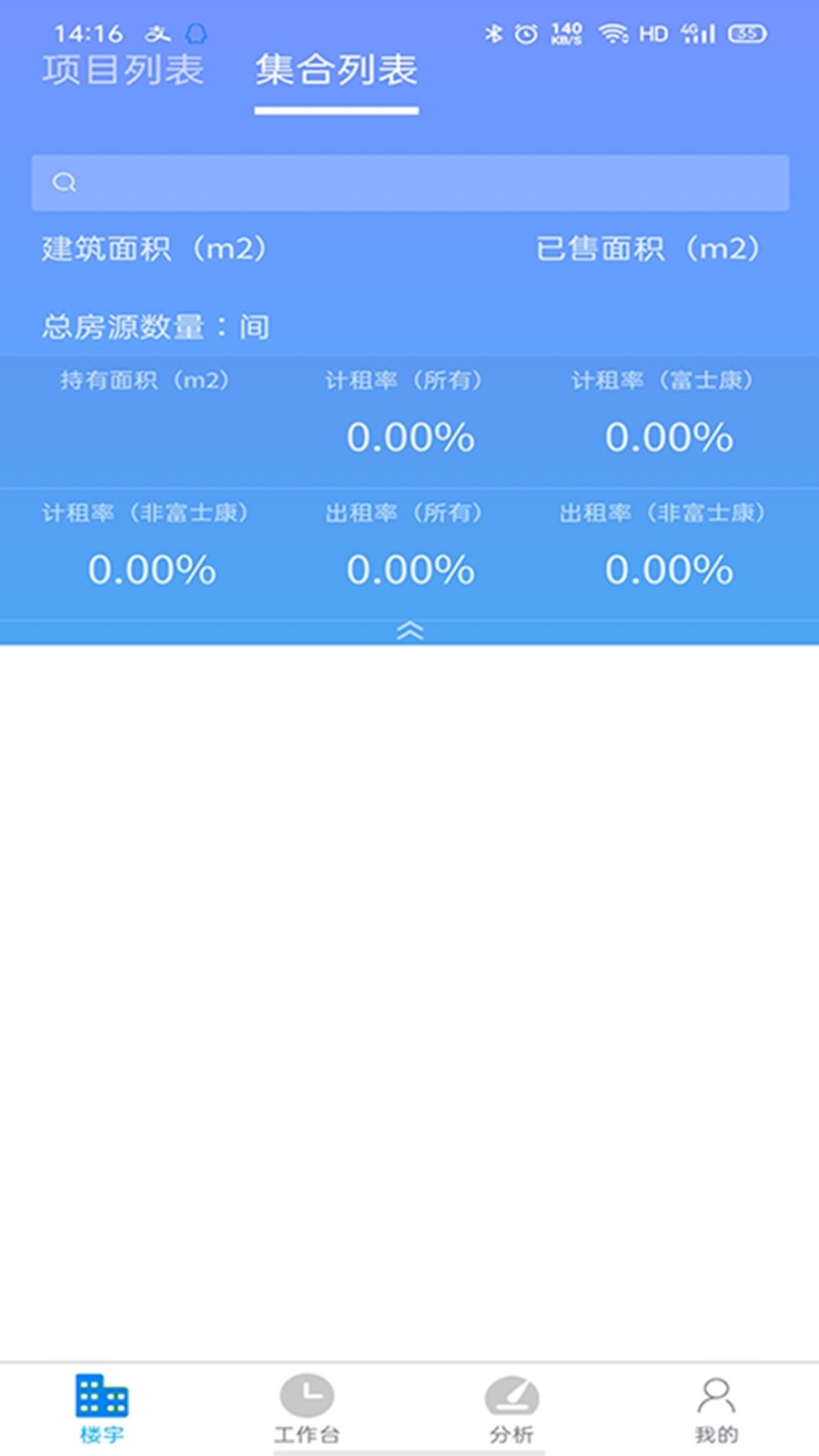Open the 楼宇 bottom tab

click(x=102, y=1409)
